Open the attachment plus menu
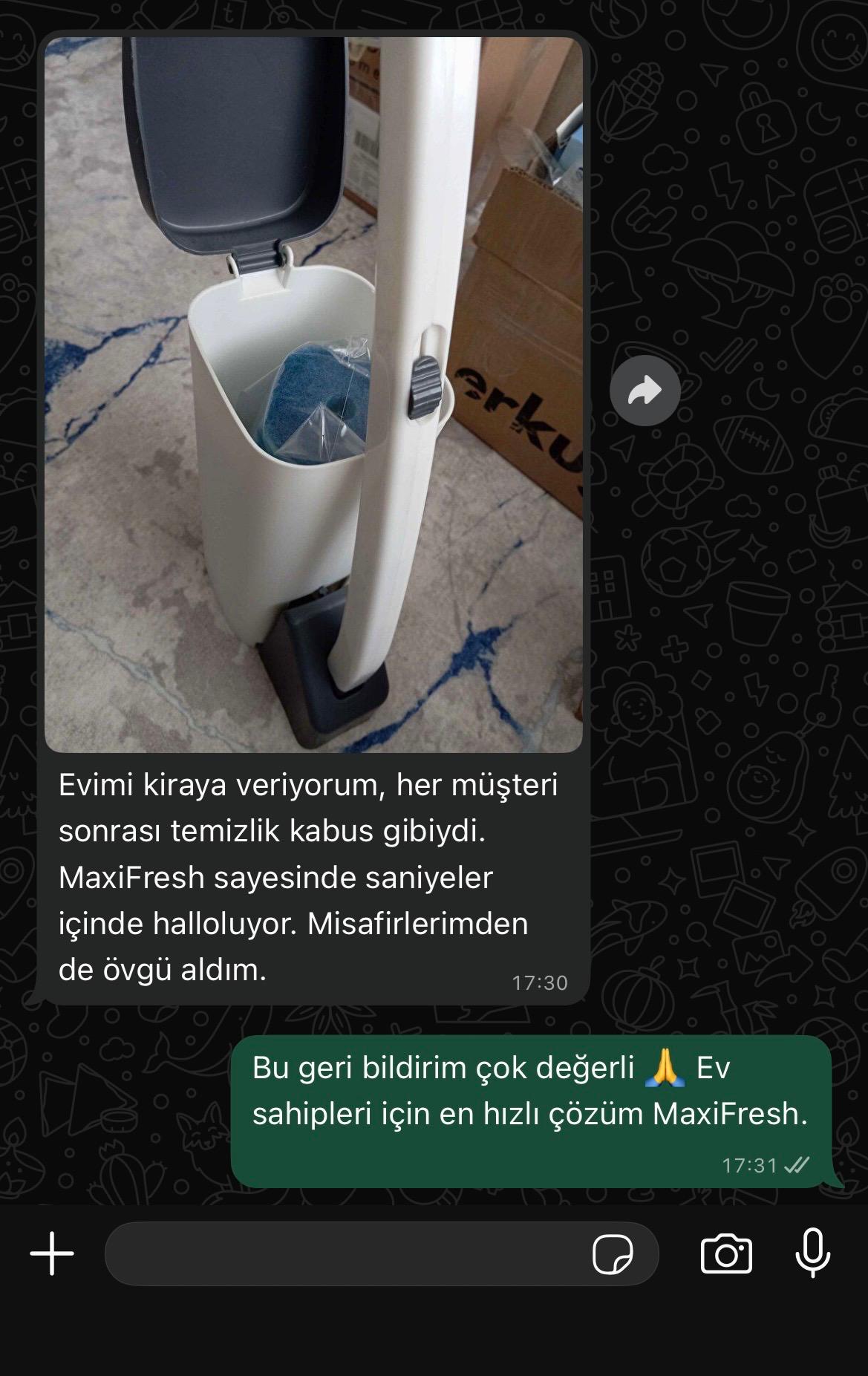The height and width of the screenshot is (1376, 868). tap(52, 1253)
